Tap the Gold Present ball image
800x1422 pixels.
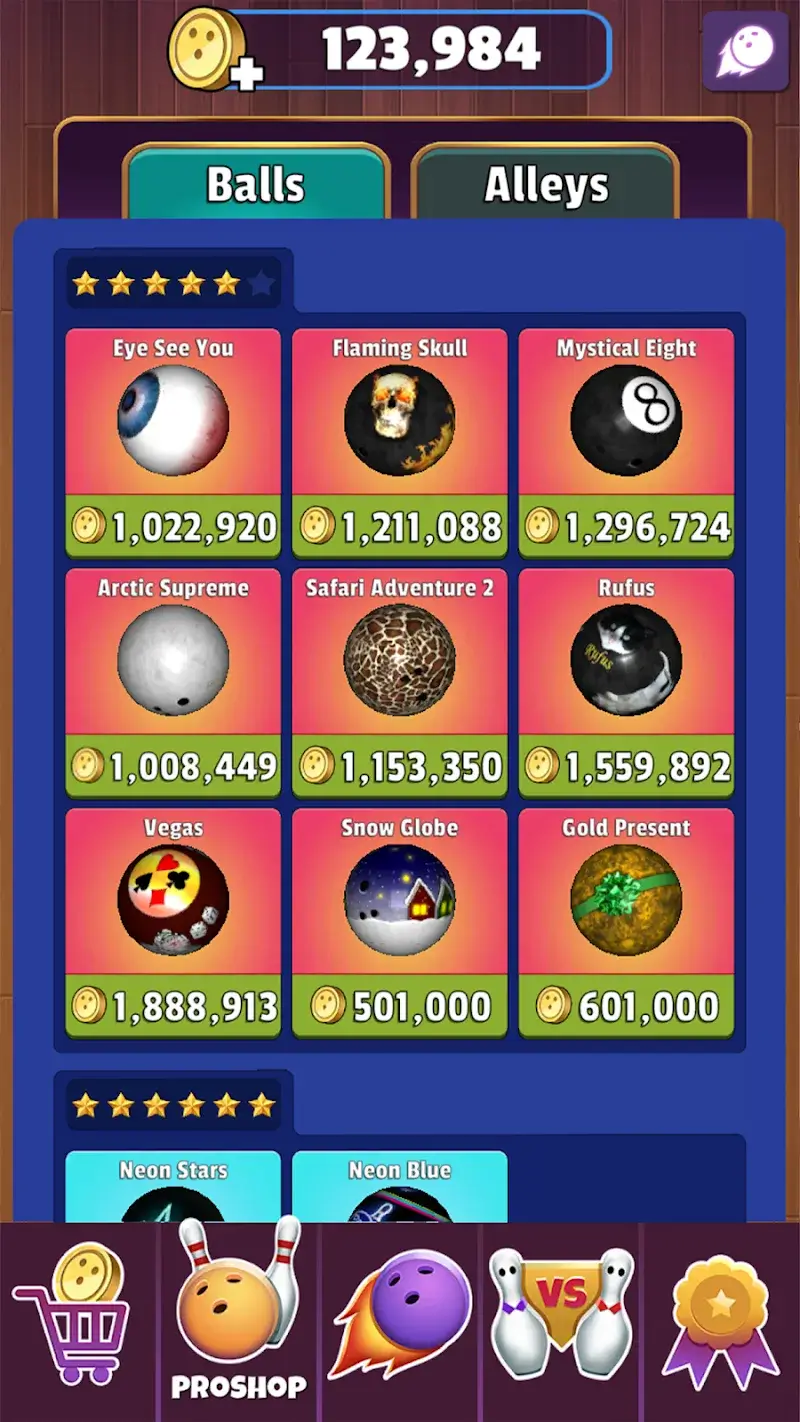coord(626,900)
